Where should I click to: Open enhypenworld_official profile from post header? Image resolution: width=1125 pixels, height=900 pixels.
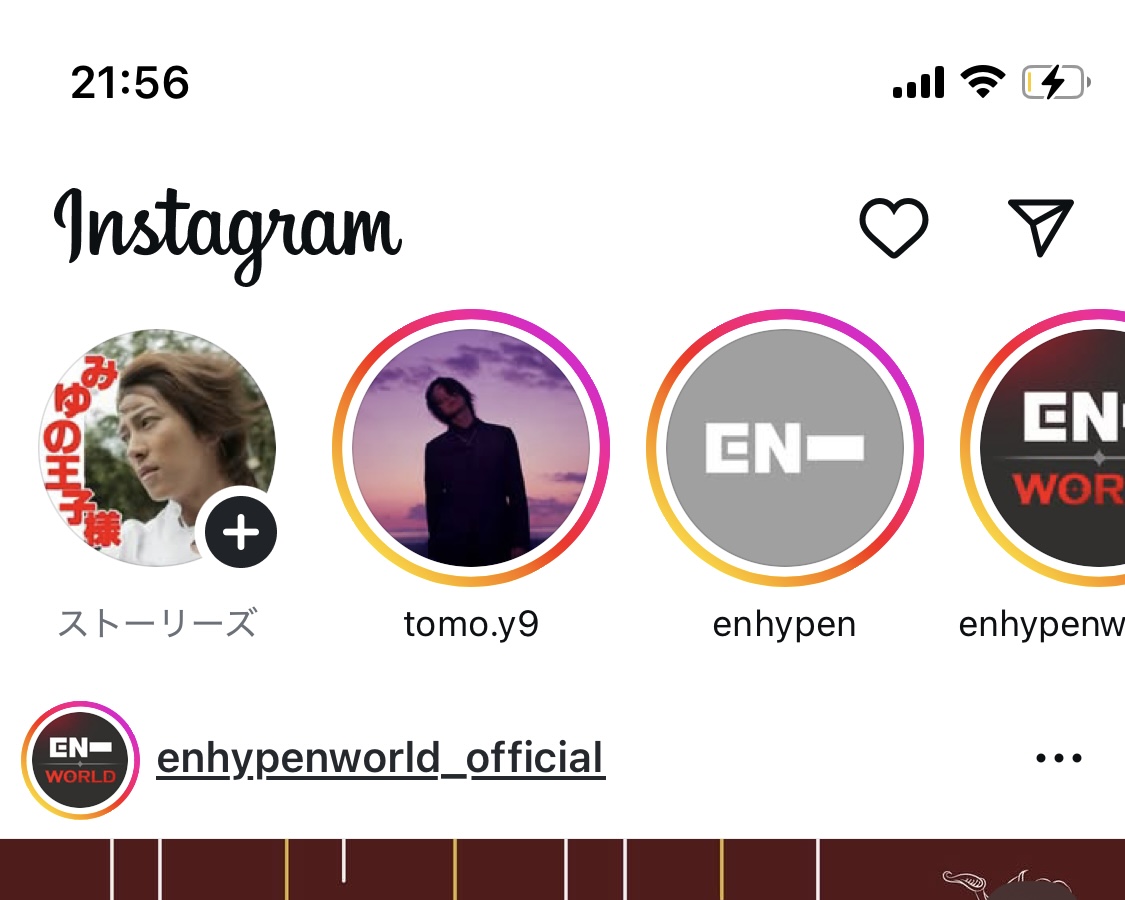click(x=381, y=759)
